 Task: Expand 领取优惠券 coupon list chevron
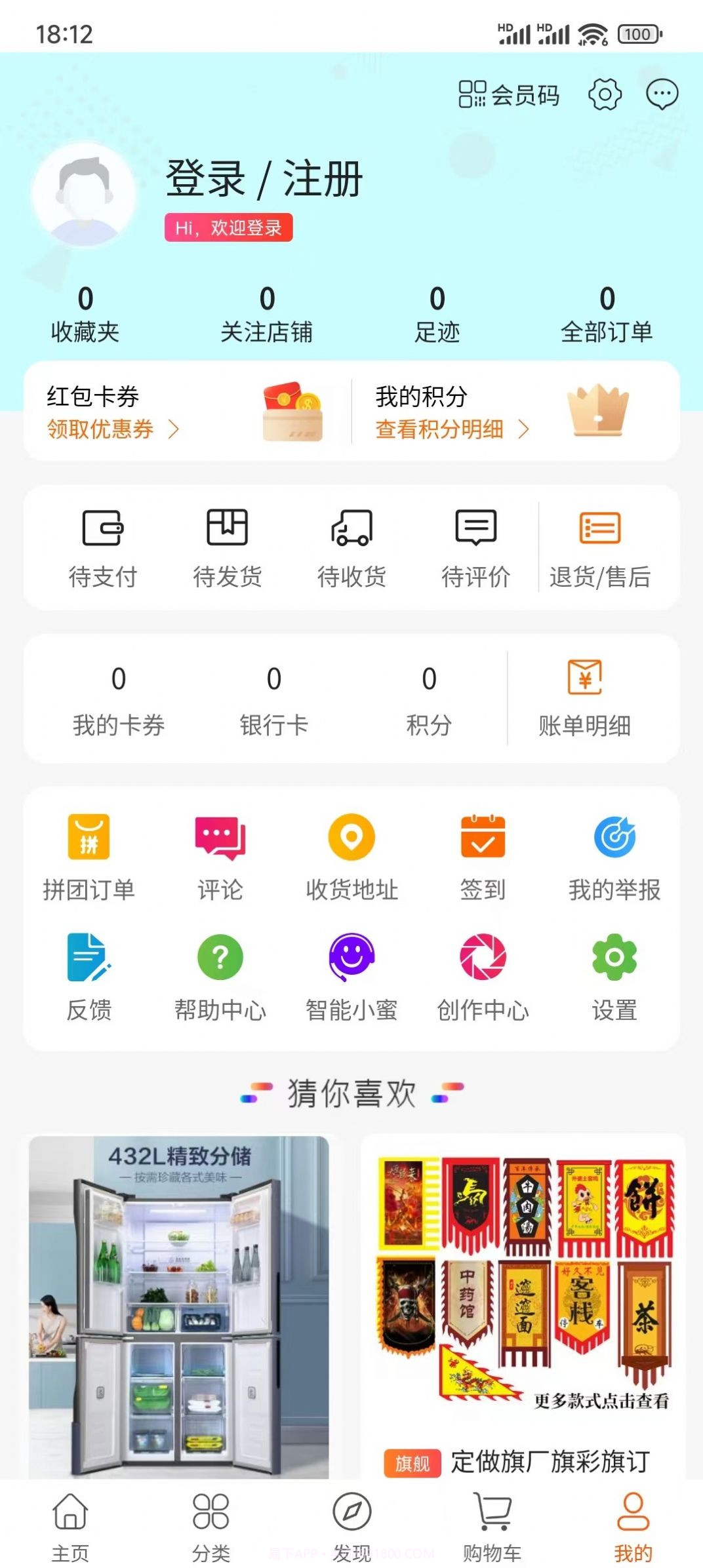(x=174, y=431)
